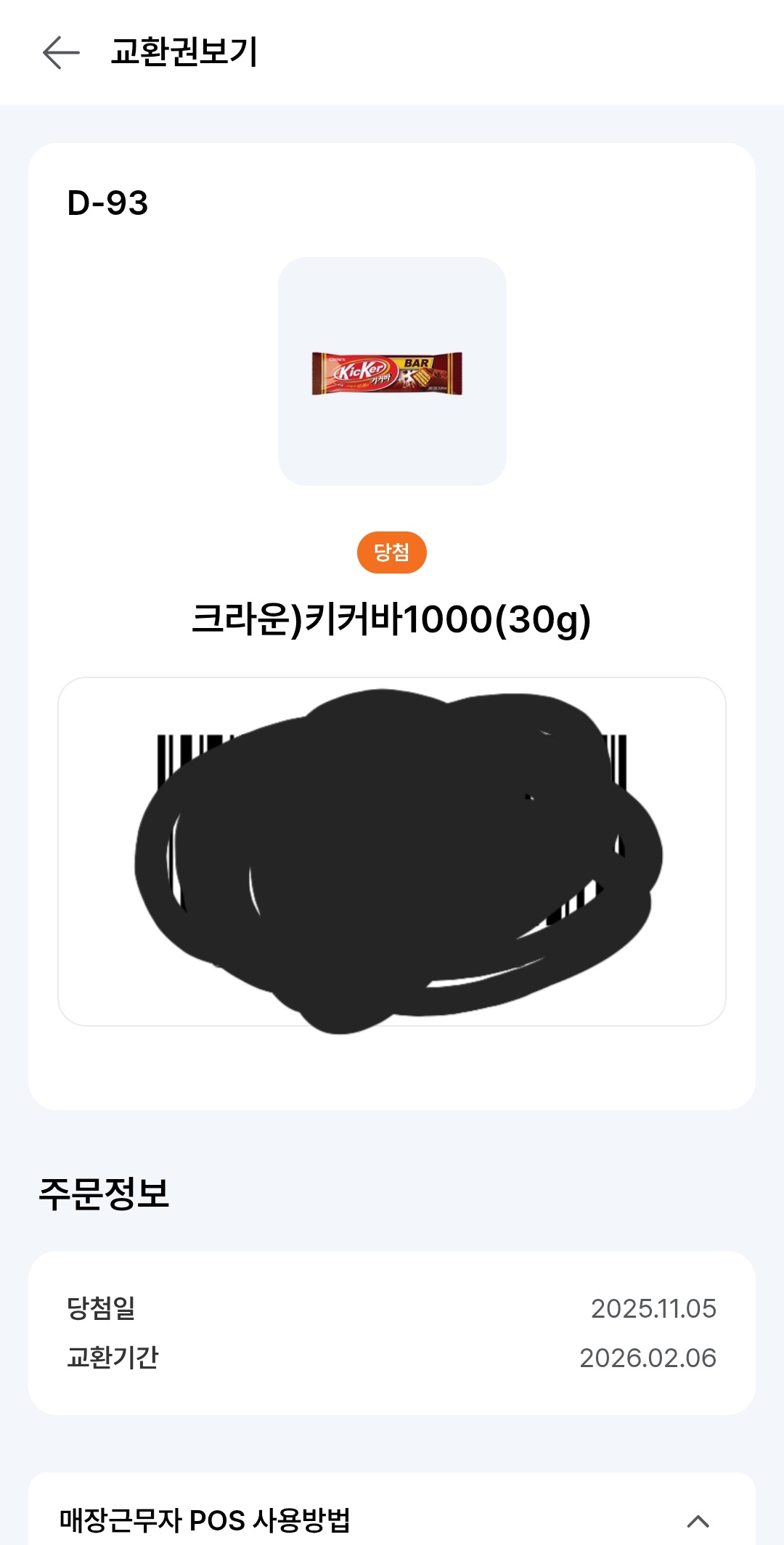
Task: Tap the rounded product image container
Action: (x=391, y=372)
